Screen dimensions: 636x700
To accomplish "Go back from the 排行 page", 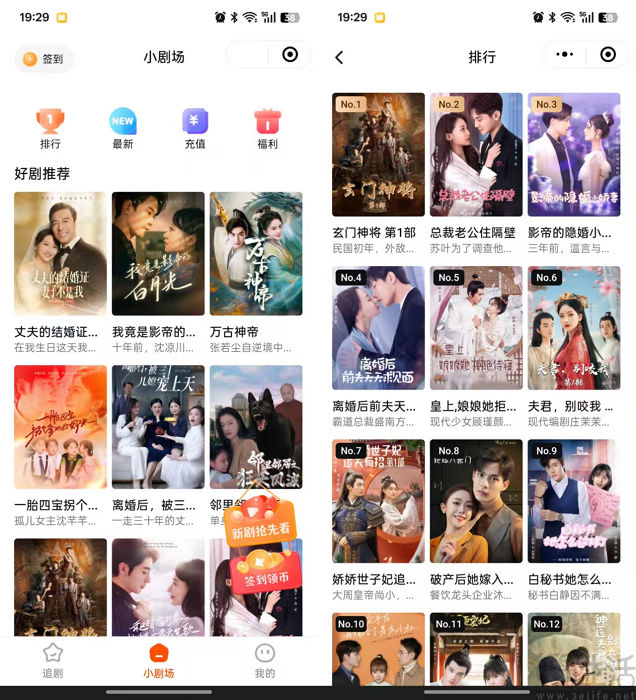I will (339, 57).
